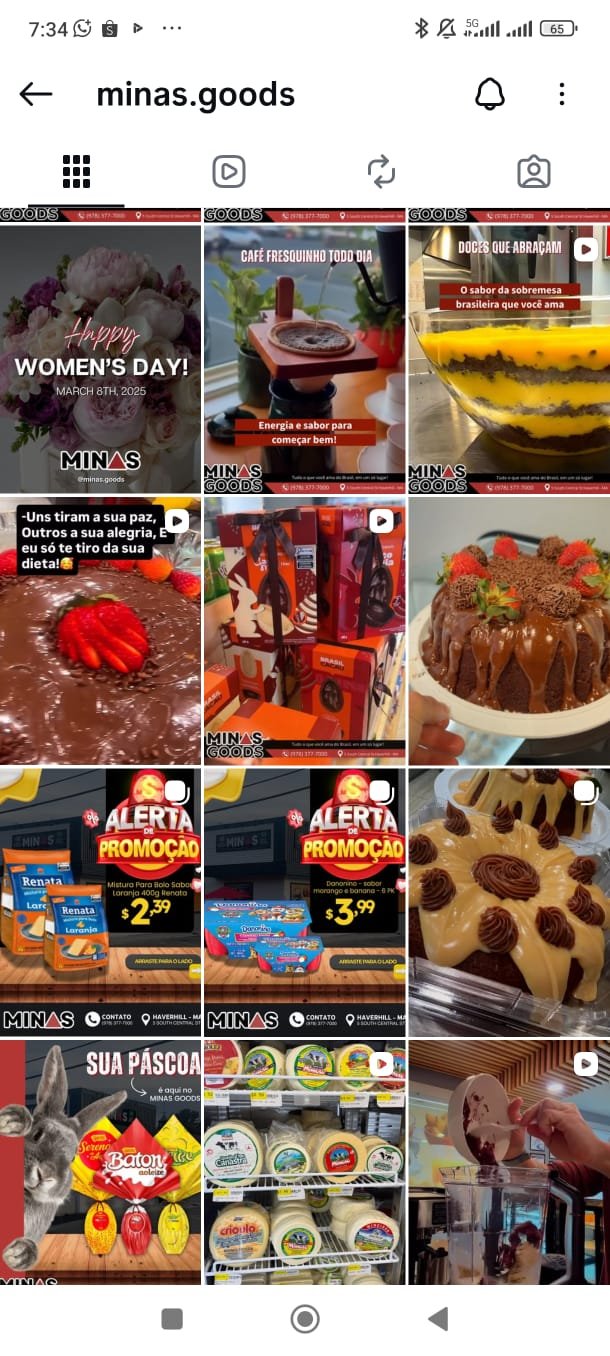Image resolution: width=610 pixels, height=1356 pixels.
Task: Open the Happy Women's Day post
Action: [100, 358]
